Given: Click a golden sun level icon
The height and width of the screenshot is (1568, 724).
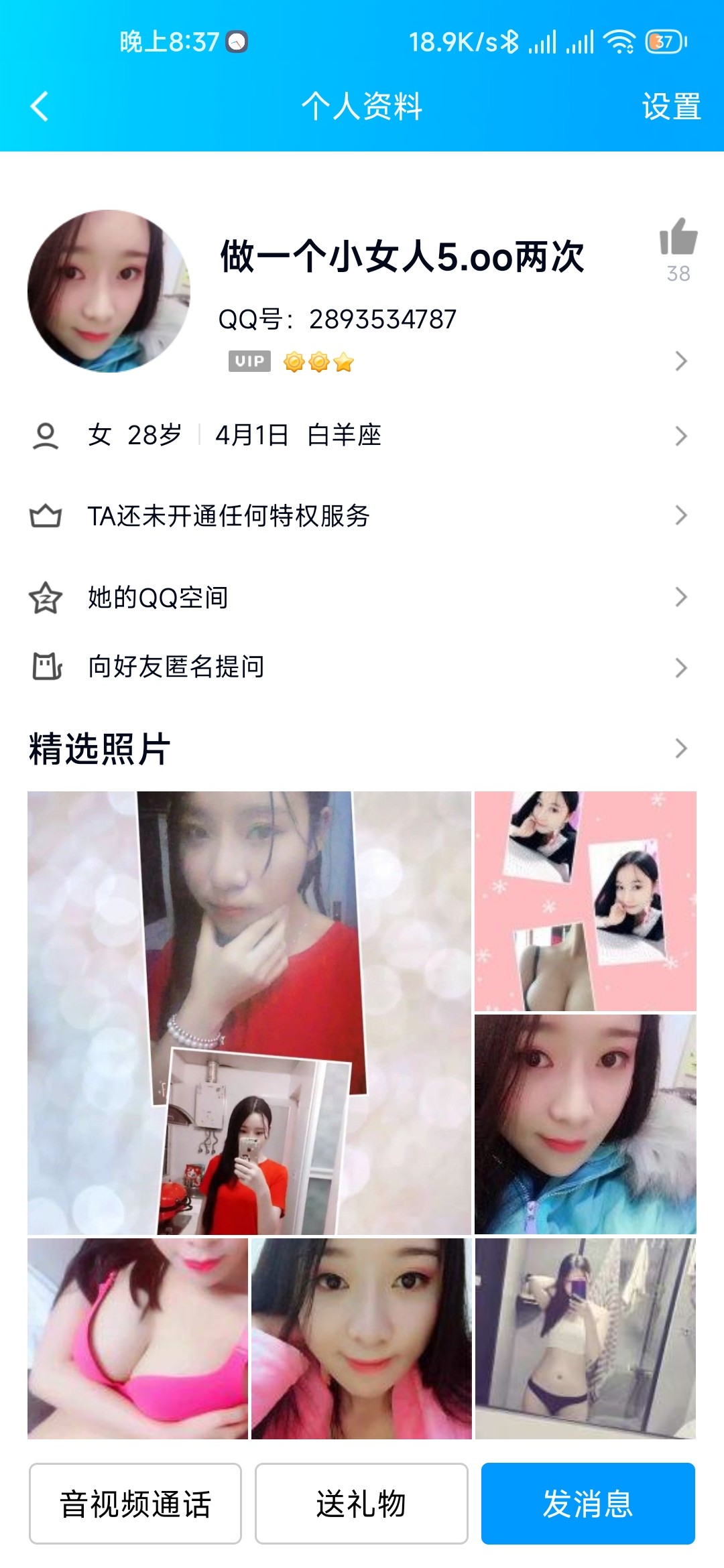Looking at the screenshot, I should pos(294,361).
